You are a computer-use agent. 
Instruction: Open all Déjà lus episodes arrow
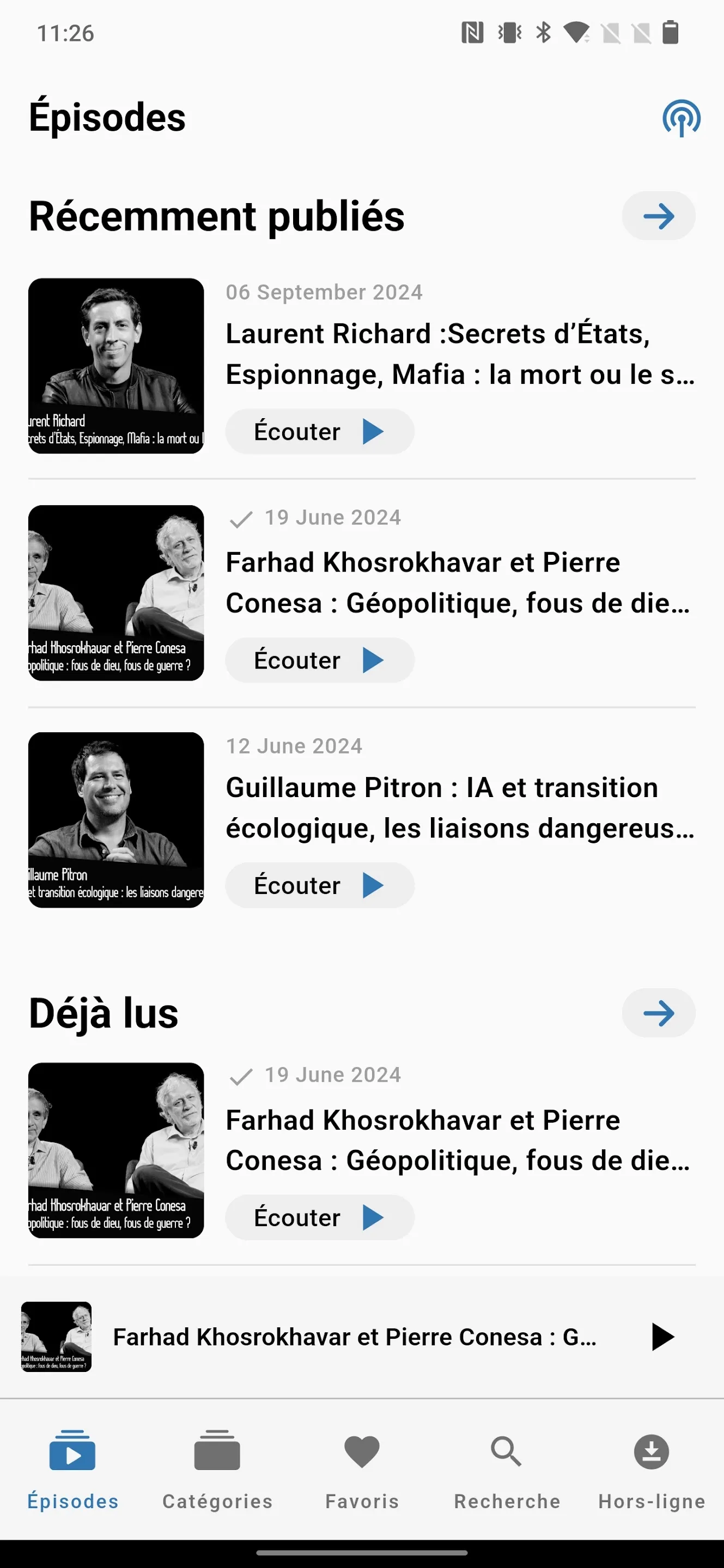click(658, 1013)
